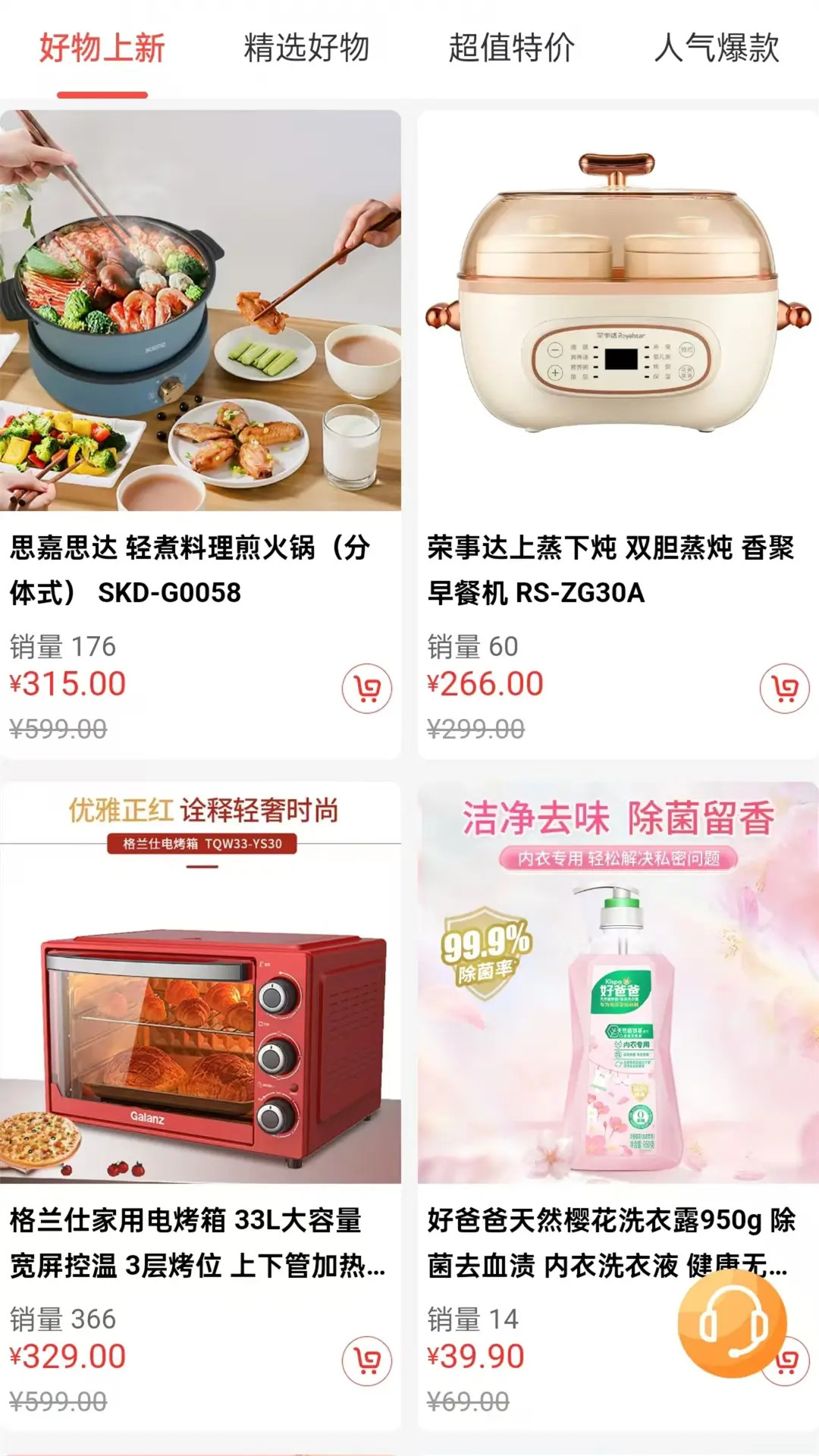Open the 格兰仕家用电烤箱 product card
This screenshot has height=1456, width=819.
pos(200,1106)
